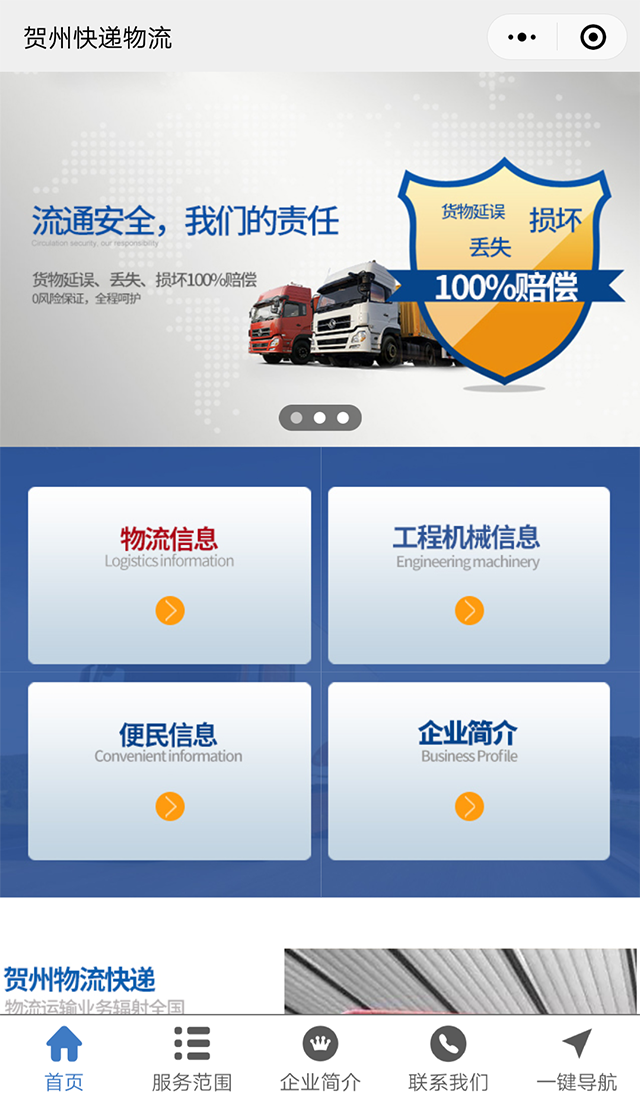Switch to the 服务范围 tab
The height and width of the screenshot is (1106, 640).
tap(192, 1060)
